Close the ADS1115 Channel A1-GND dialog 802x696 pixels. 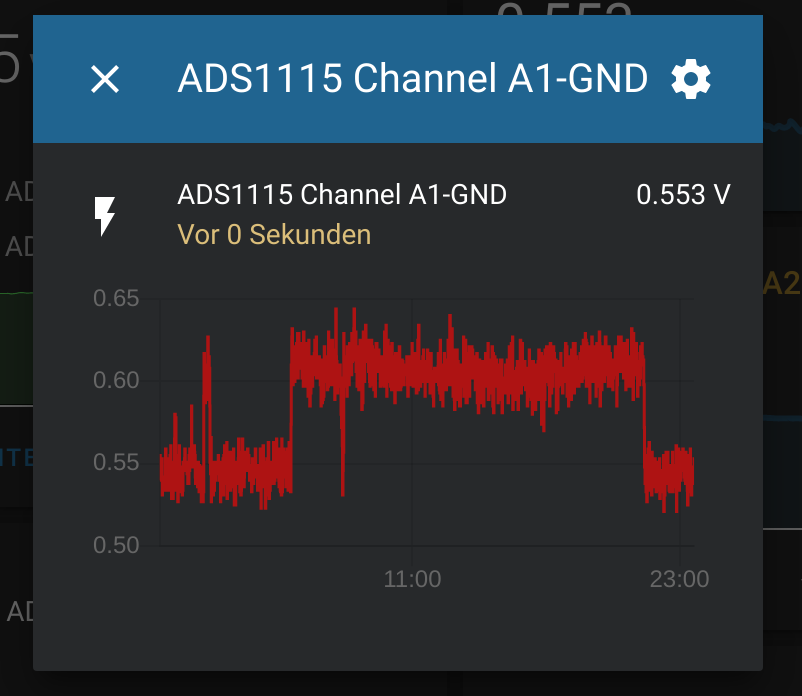[105, 79]
